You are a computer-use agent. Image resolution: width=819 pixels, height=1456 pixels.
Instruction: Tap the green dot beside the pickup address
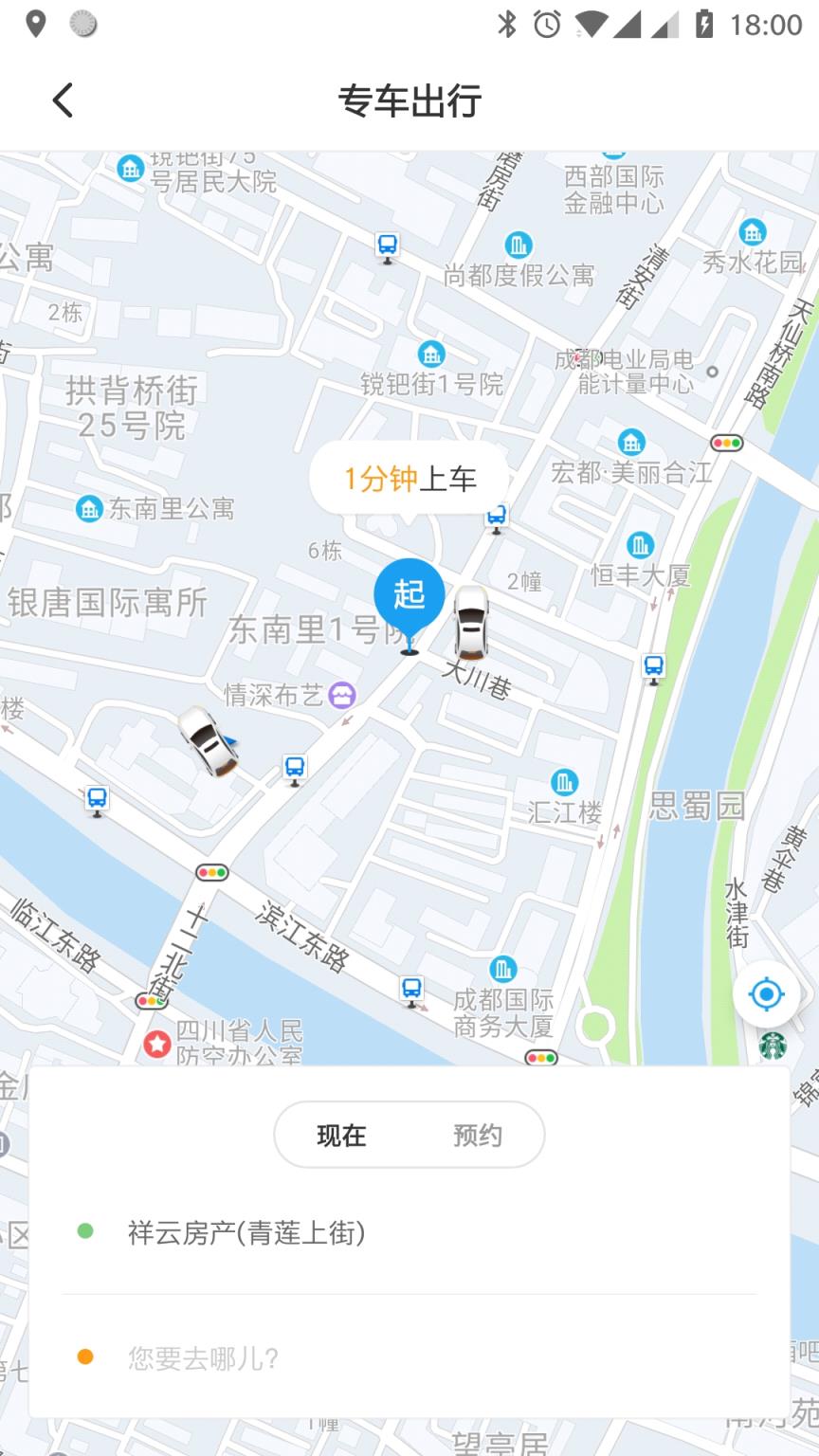(x=86, y=1229)
